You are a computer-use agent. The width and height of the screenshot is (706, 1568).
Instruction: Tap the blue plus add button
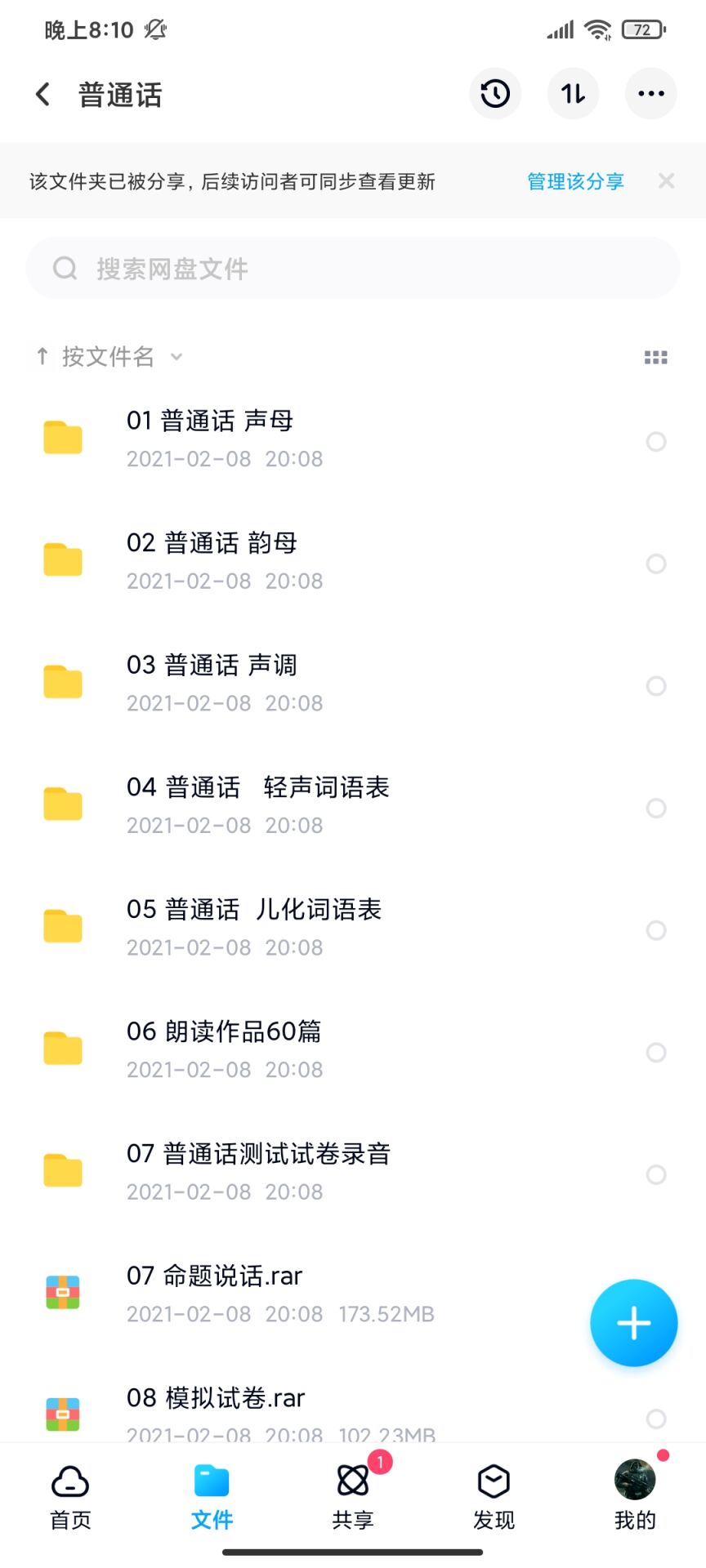pos(634,1323)
